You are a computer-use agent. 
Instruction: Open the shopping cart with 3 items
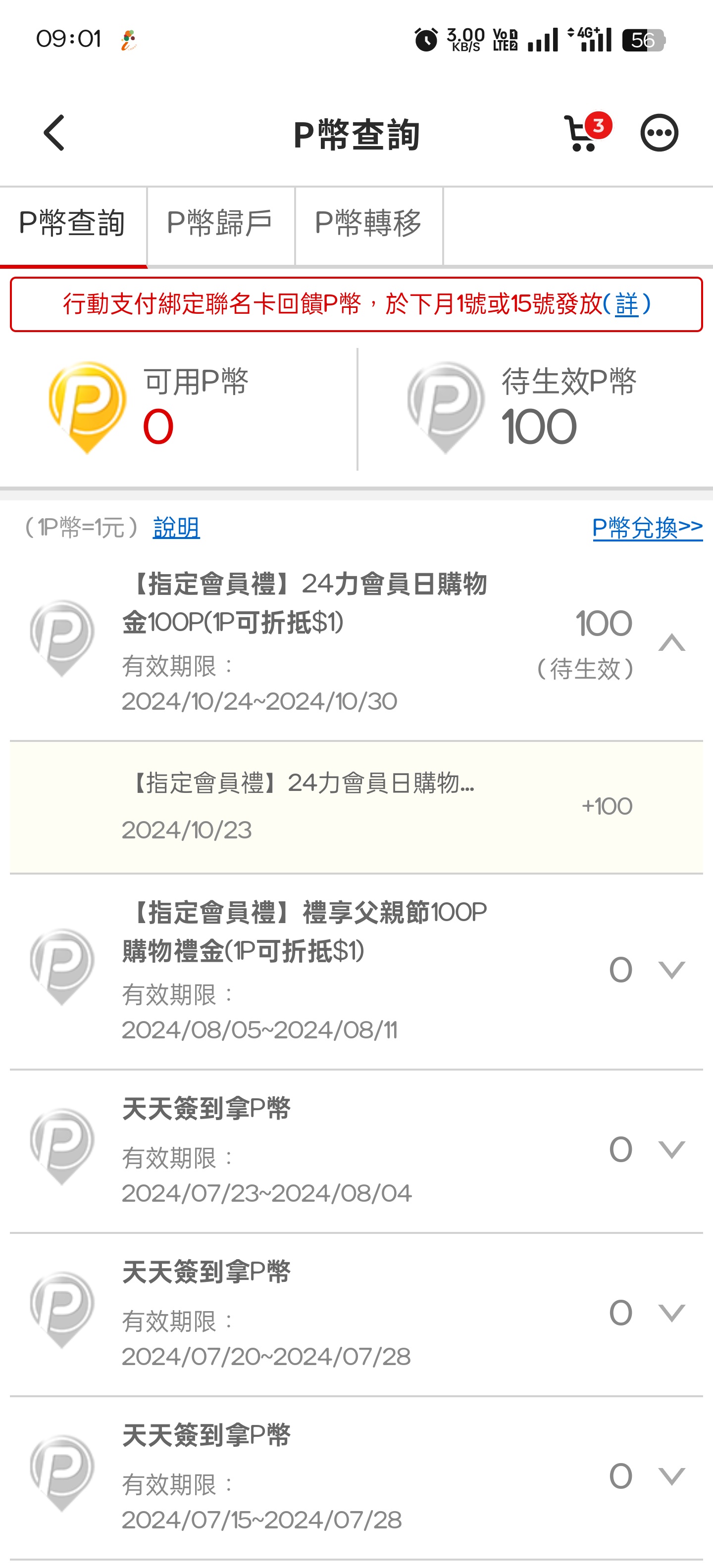click(586, 132)
